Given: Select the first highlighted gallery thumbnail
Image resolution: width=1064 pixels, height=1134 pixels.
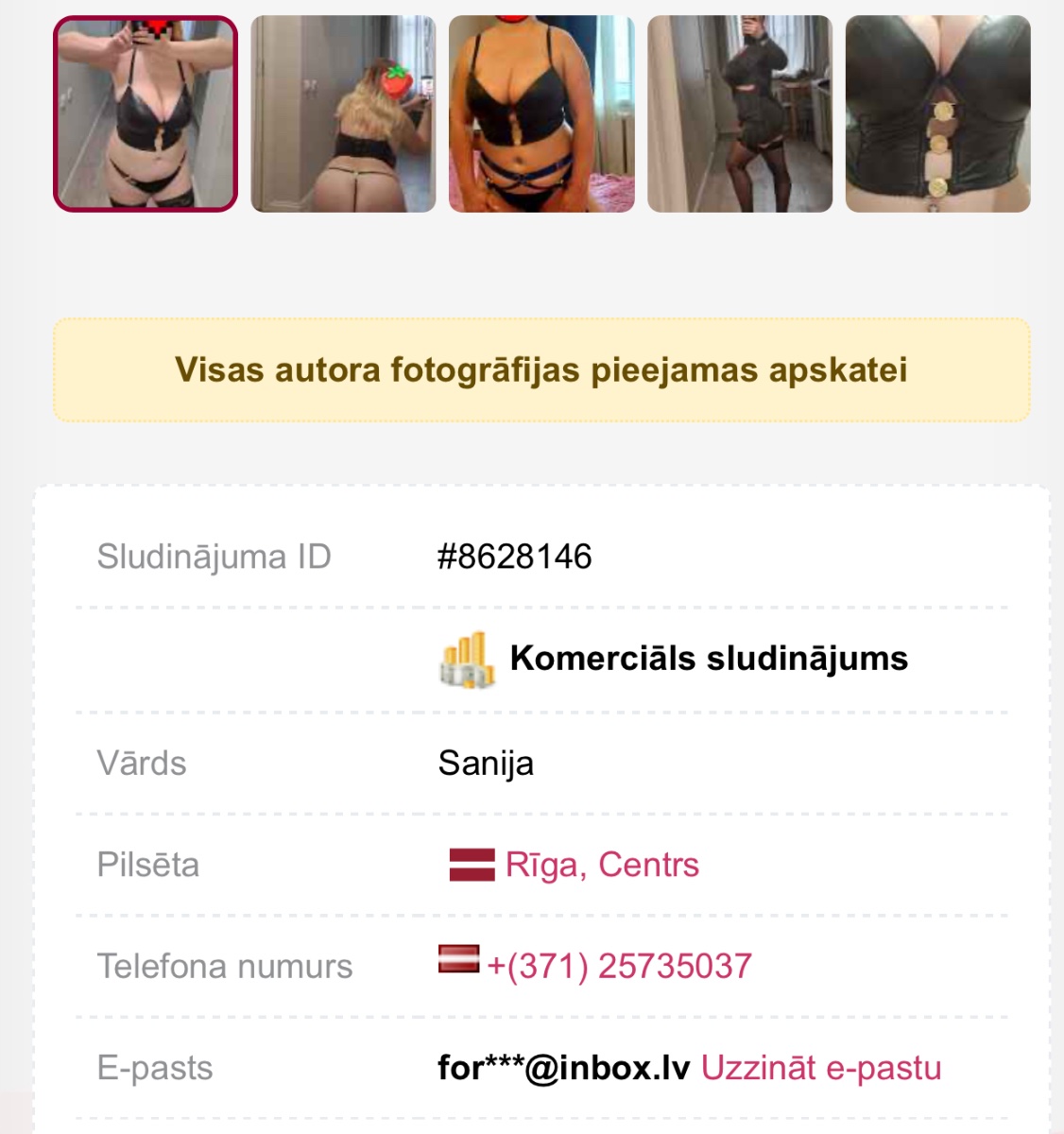Looking at the screenshot, I should [146, 113].
